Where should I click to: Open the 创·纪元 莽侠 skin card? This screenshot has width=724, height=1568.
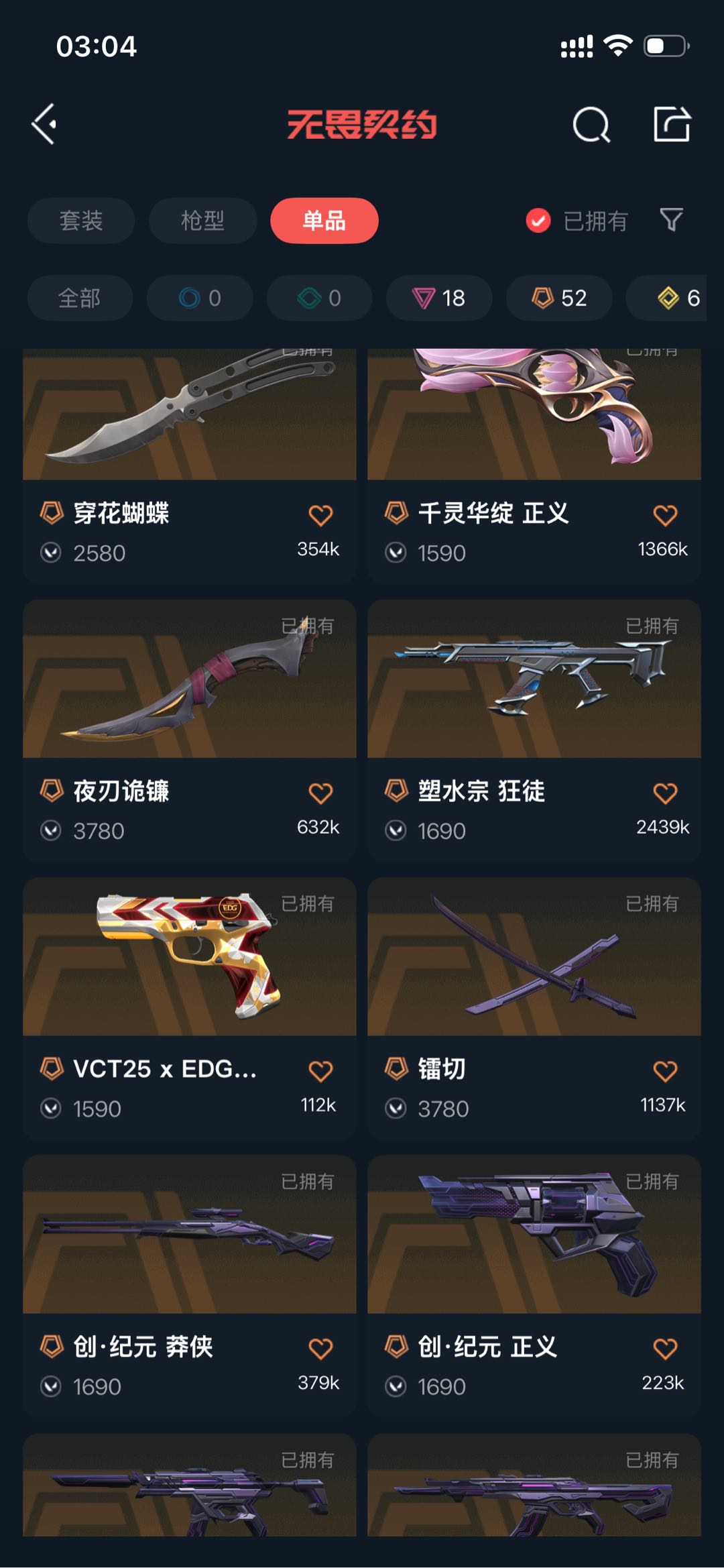190,1286
